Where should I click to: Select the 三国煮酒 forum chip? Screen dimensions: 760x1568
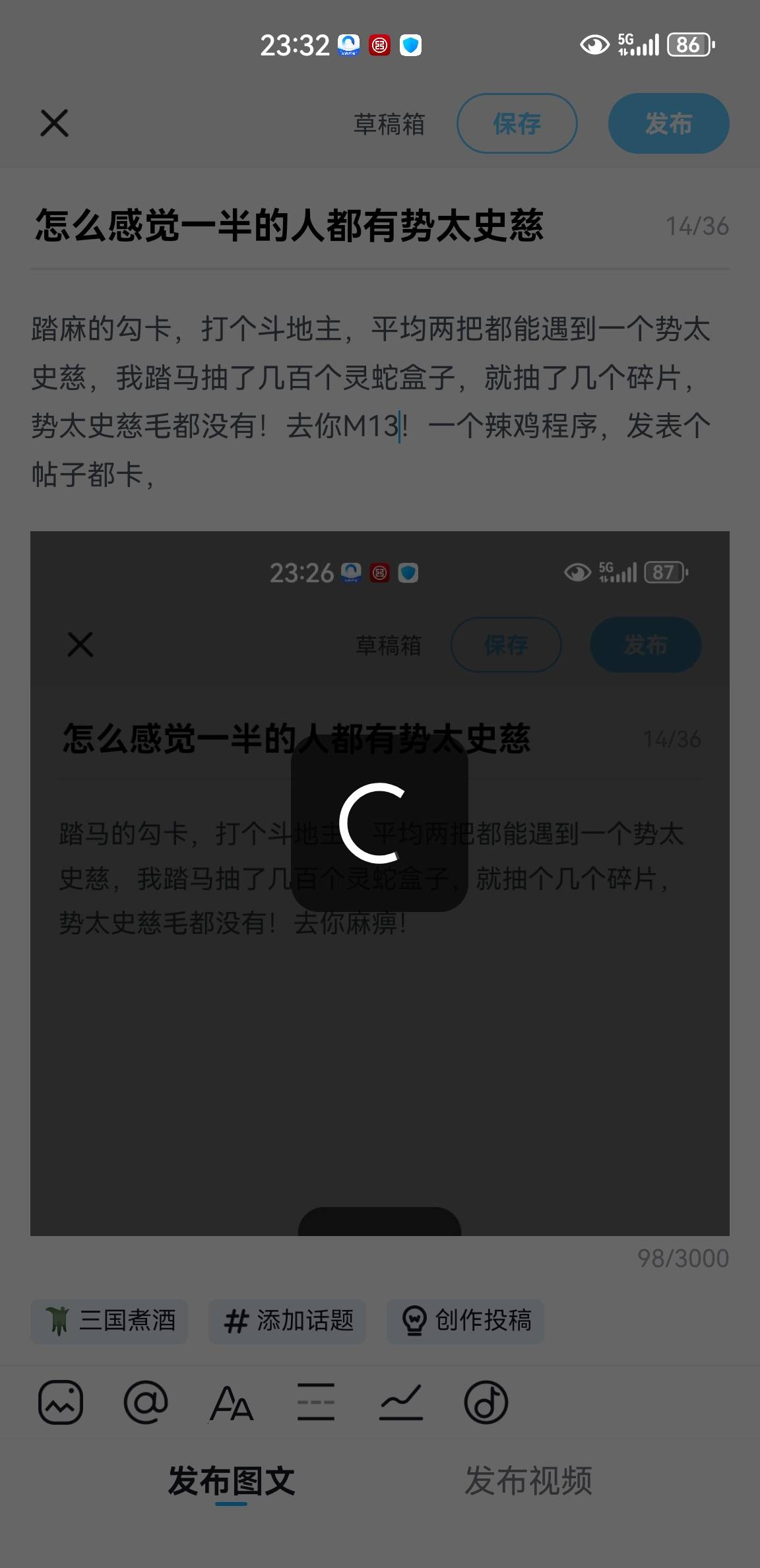click(x=110, y=1321)
